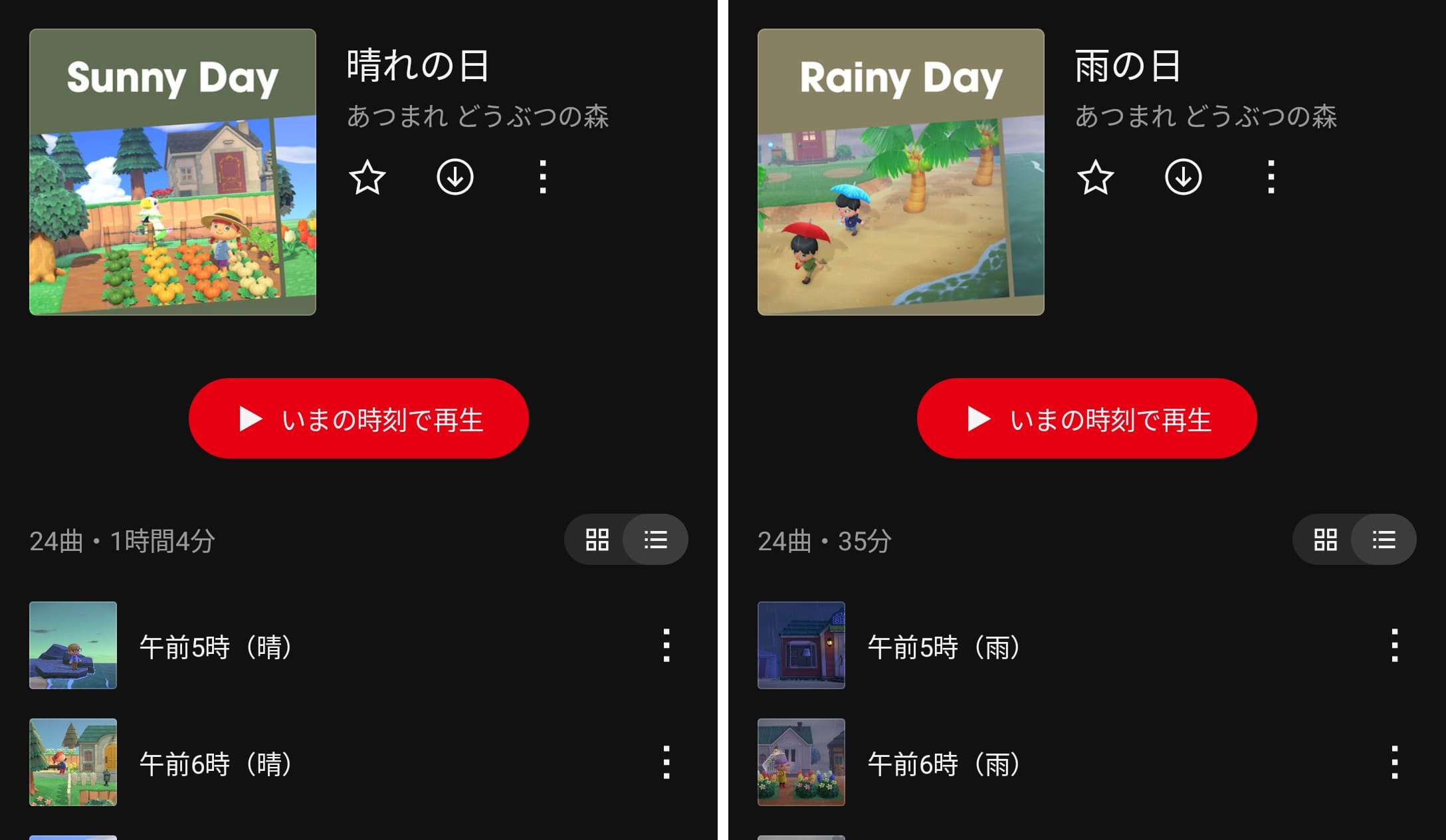The width and height of the screenshot is (1446, 840).
Task: Switch the 雨の日 track list to list view
Action: click(1384, 540)
